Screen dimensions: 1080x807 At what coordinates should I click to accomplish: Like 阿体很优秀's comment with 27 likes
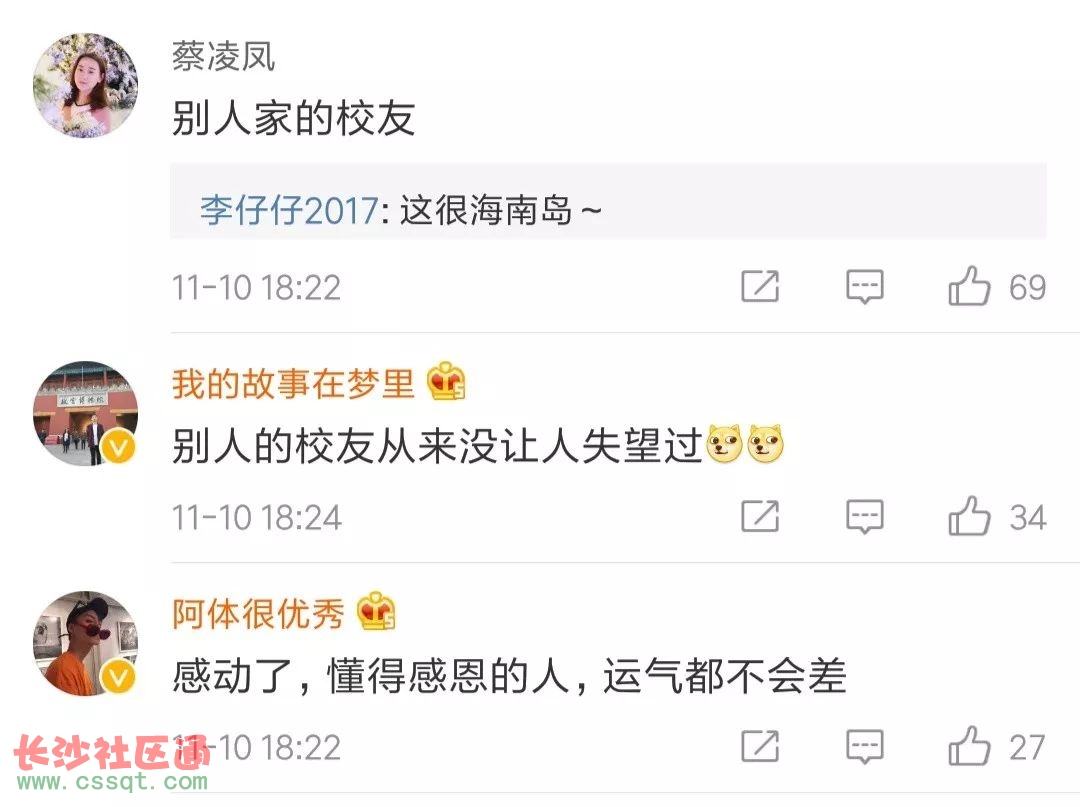[969, 747]
